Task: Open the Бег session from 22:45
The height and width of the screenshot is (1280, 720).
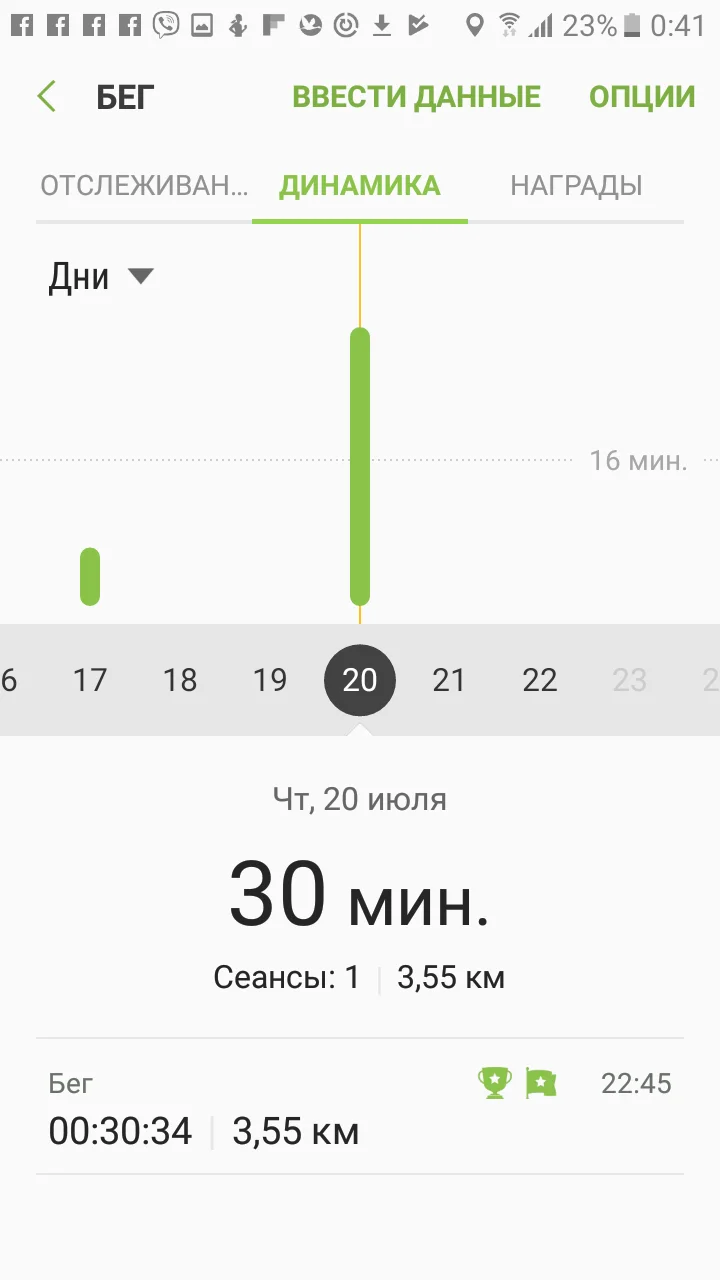Action: click(360, 1107)
